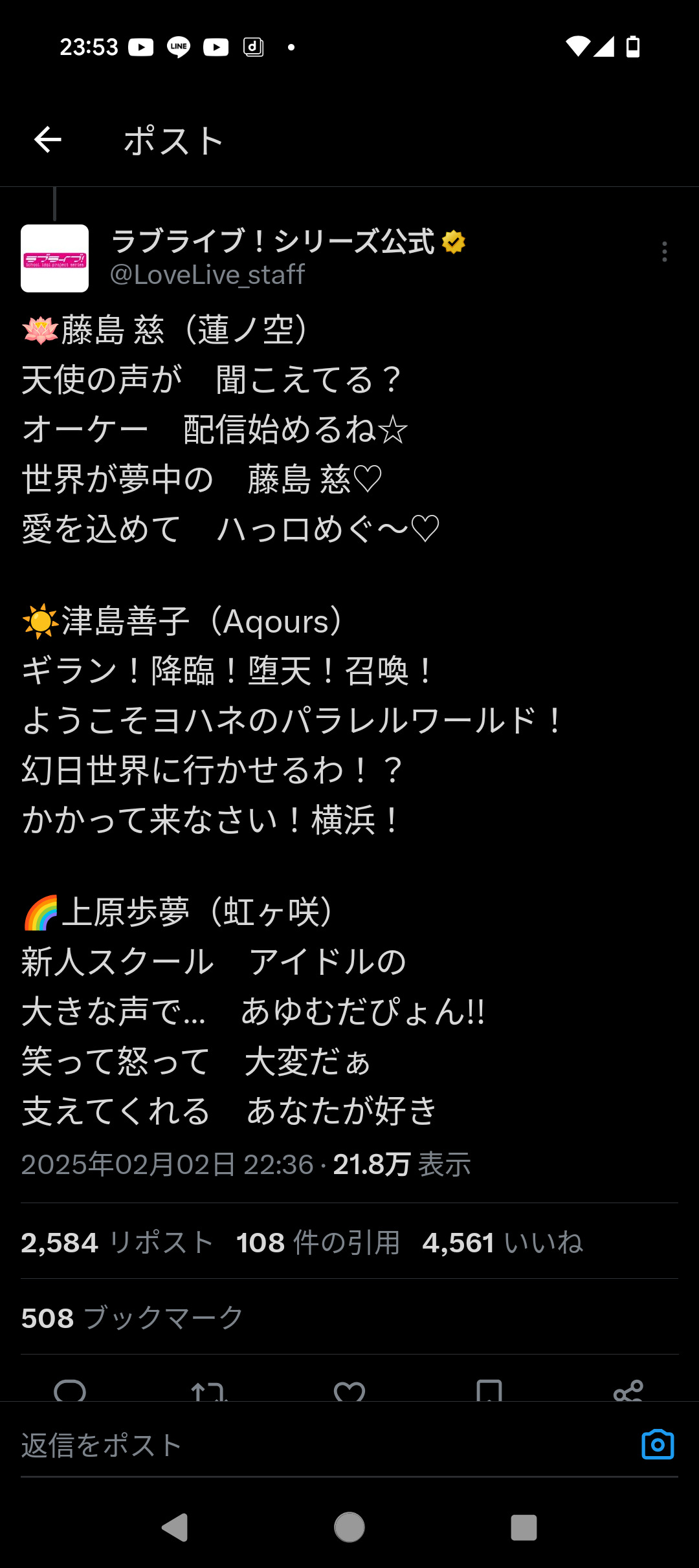Viewport: 699px width, 1568px height.
Task: View the 2,584 reposts list
Action: [x=117, y=1243]
